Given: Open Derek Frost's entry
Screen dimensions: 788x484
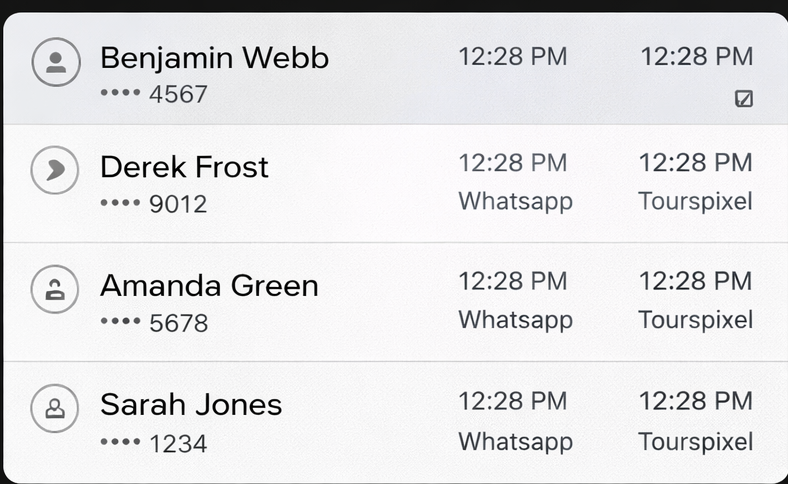Looking at the screenshot, I should [x=184, y=166].
